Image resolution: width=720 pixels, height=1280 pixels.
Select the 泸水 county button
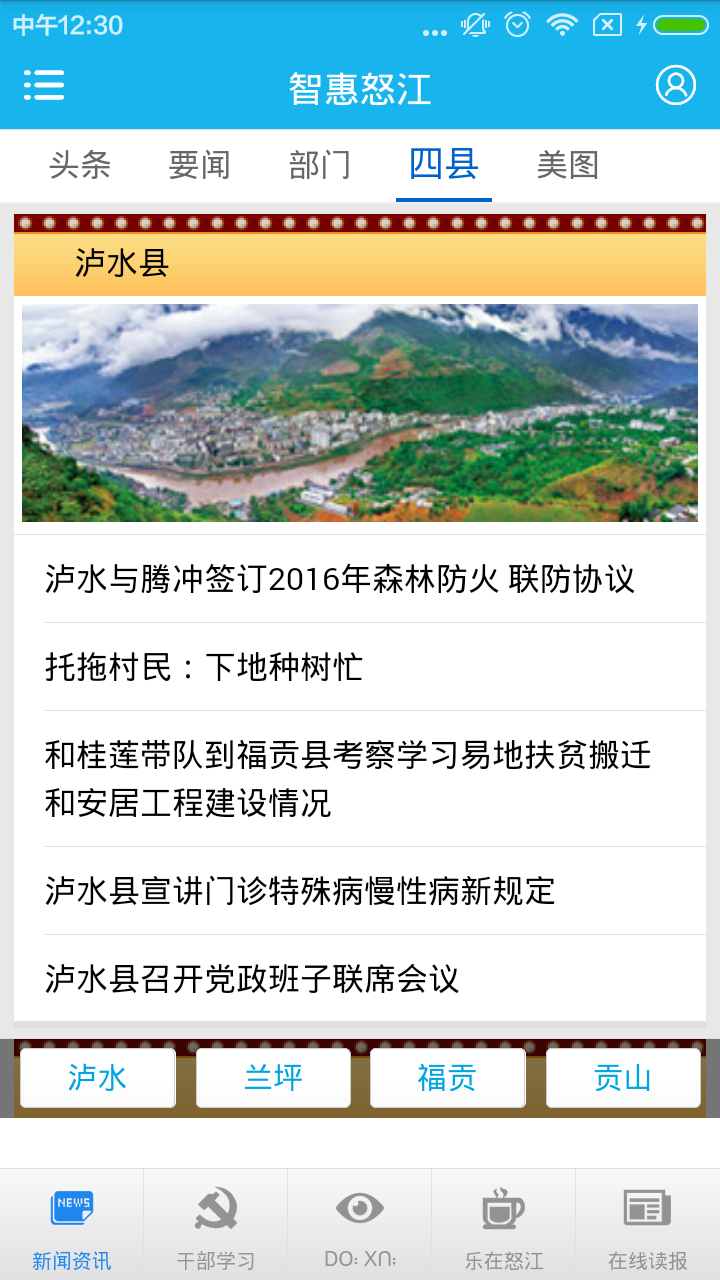coord(98,1077)
